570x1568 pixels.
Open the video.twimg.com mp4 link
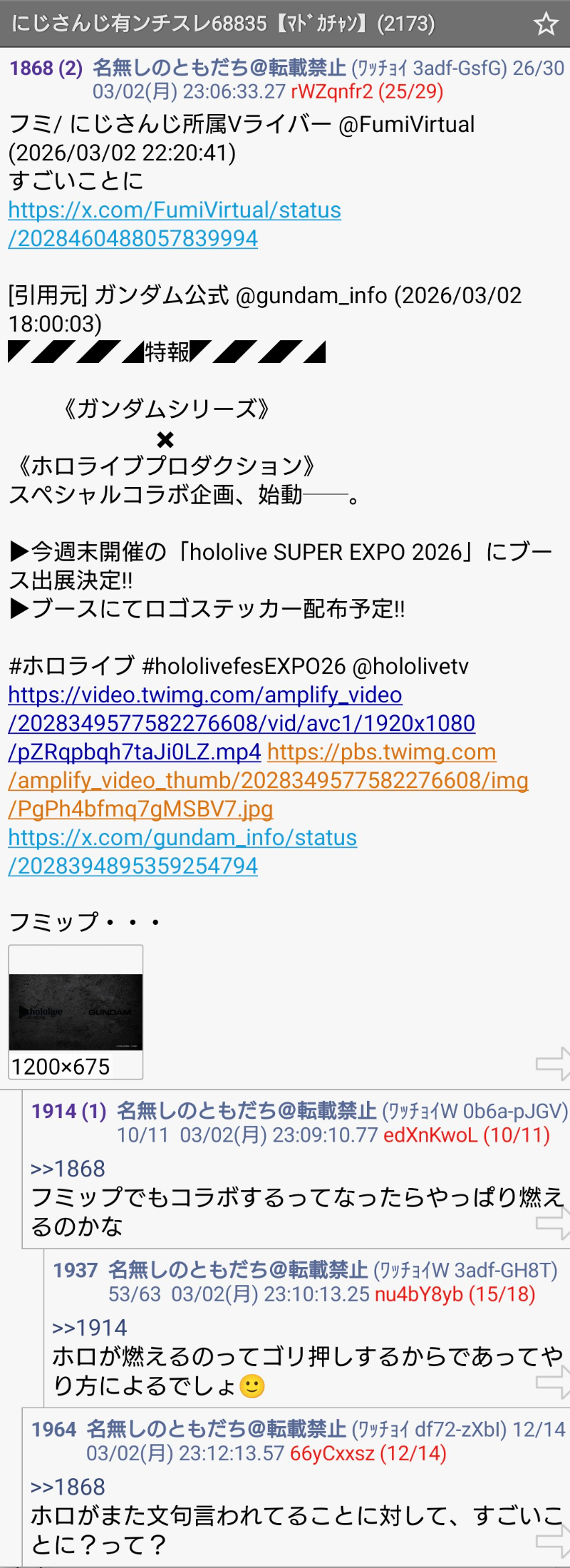[x=242, y=723]
